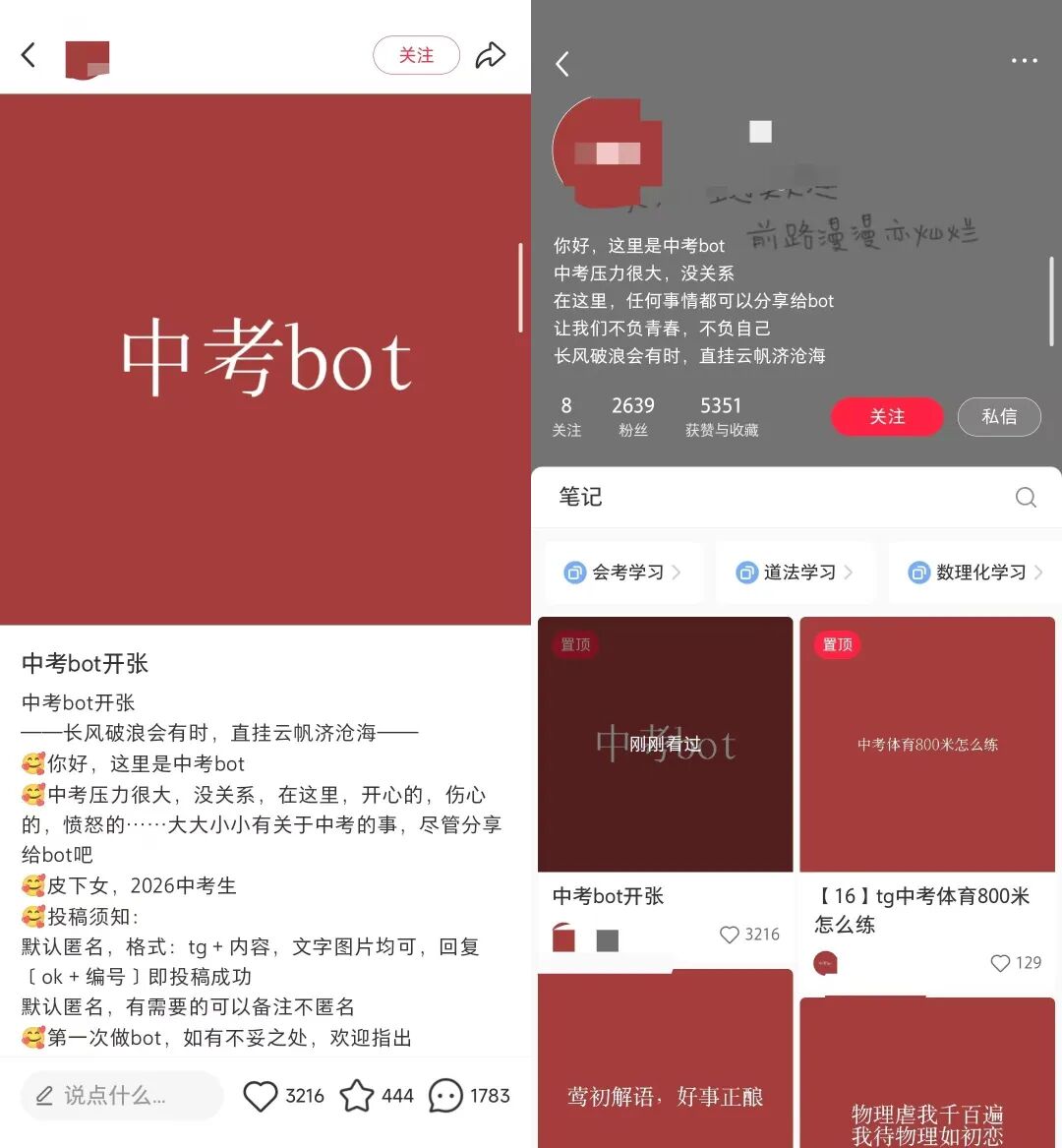This screenshot has height=1148, width=1062.
Task: Bookmark the note using the star icon
Action: [357, 1096]
